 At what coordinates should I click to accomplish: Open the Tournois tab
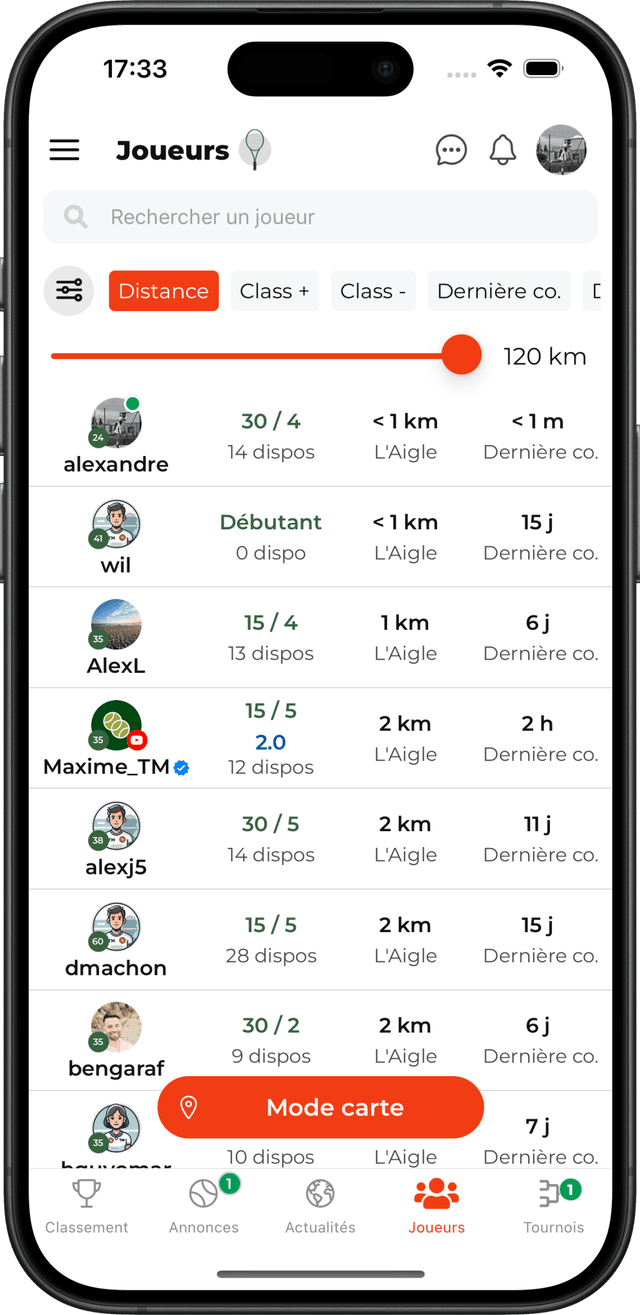tap(553, 1206)
